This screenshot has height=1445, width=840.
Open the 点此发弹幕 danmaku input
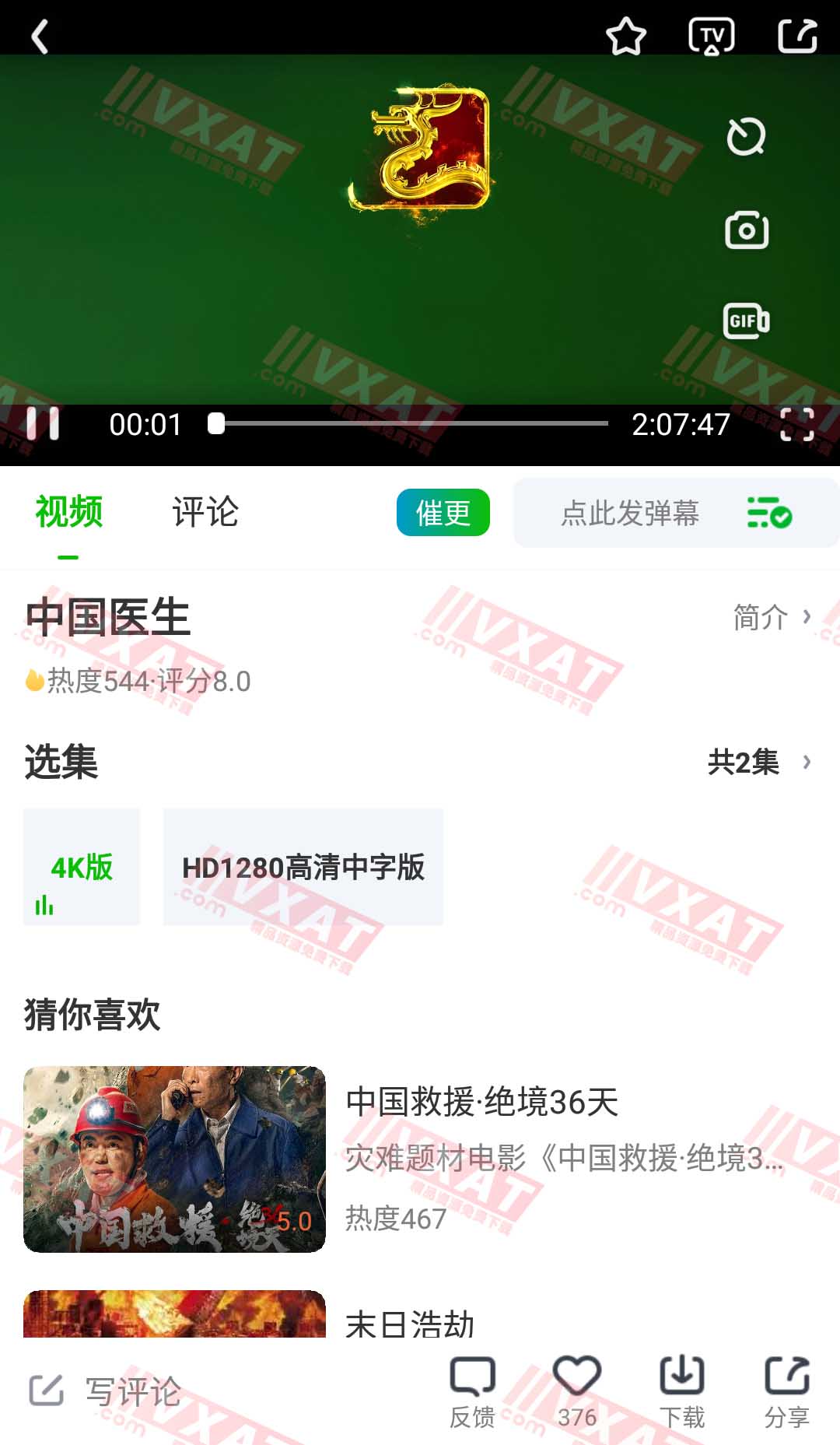click(x=630, y=514)
